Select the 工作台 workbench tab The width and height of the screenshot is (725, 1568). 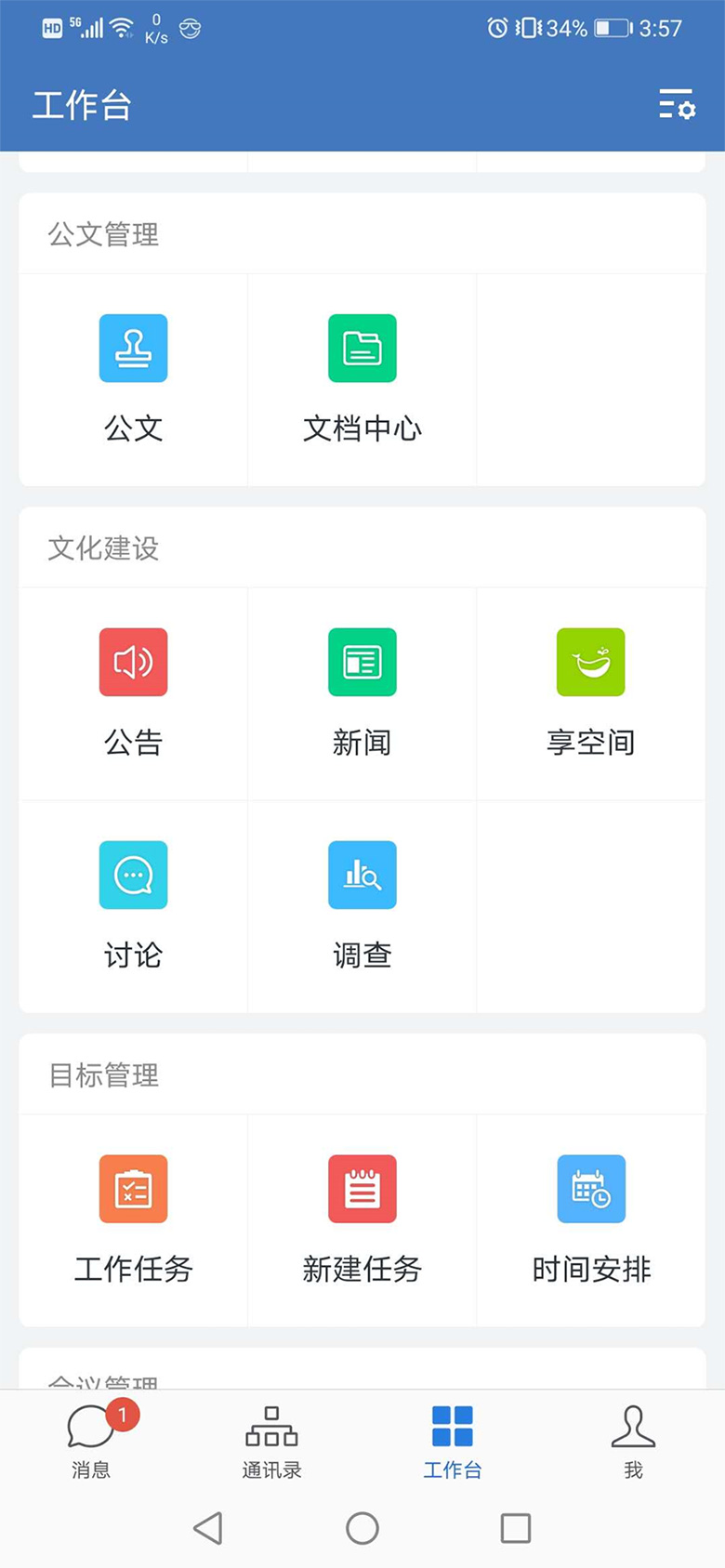click(453, 1441)
